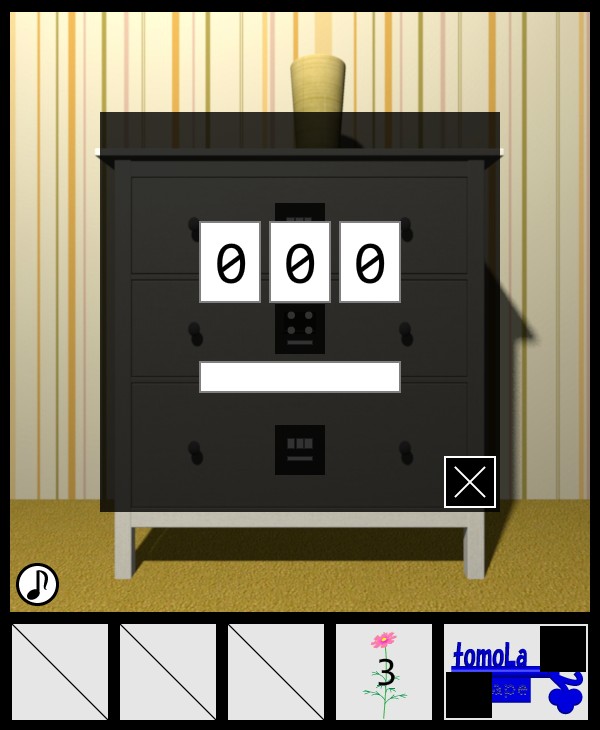This screenshot has height=730, width=600.
Task: Tap the last digit of the code
Action: 370,262
